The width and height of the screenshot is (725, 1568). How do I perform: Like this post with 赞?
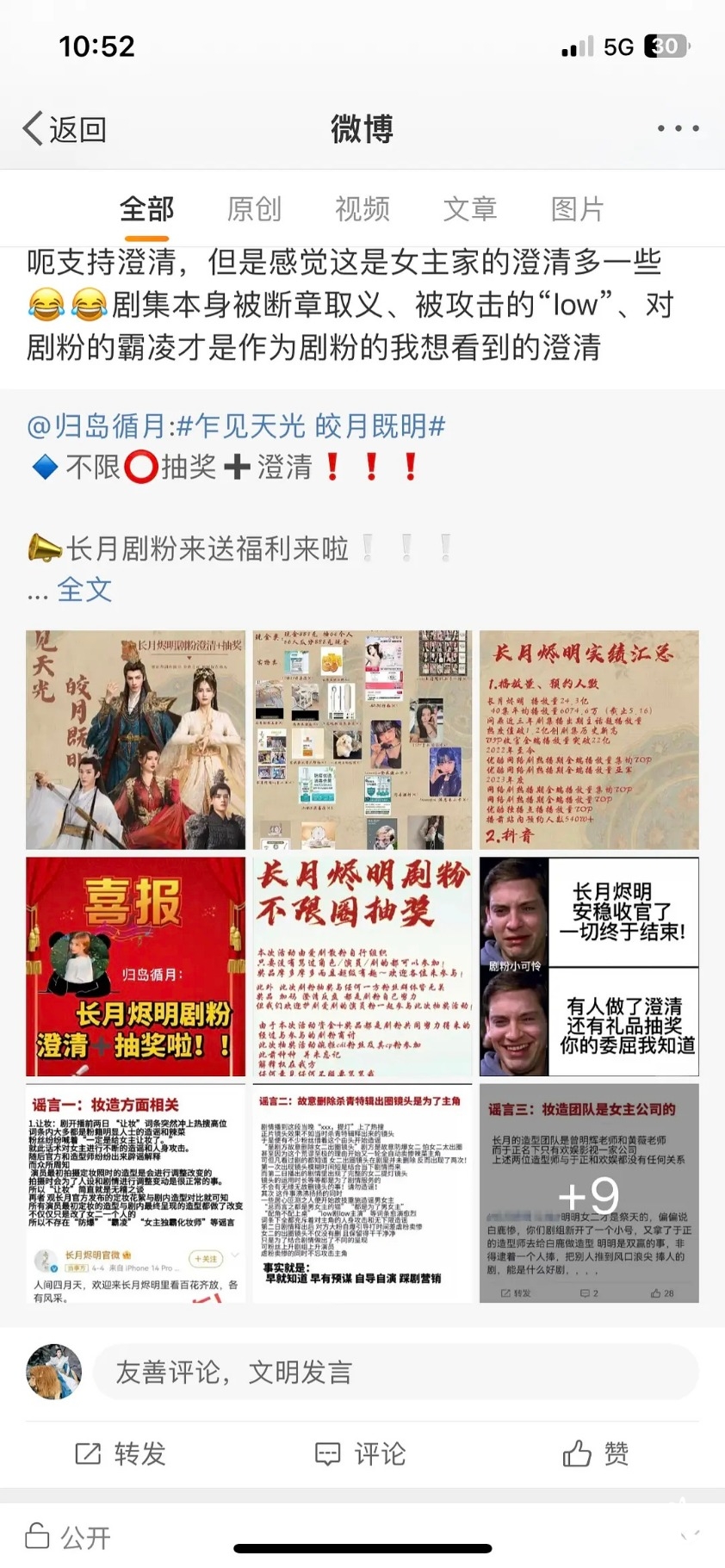coord(596,1453)
